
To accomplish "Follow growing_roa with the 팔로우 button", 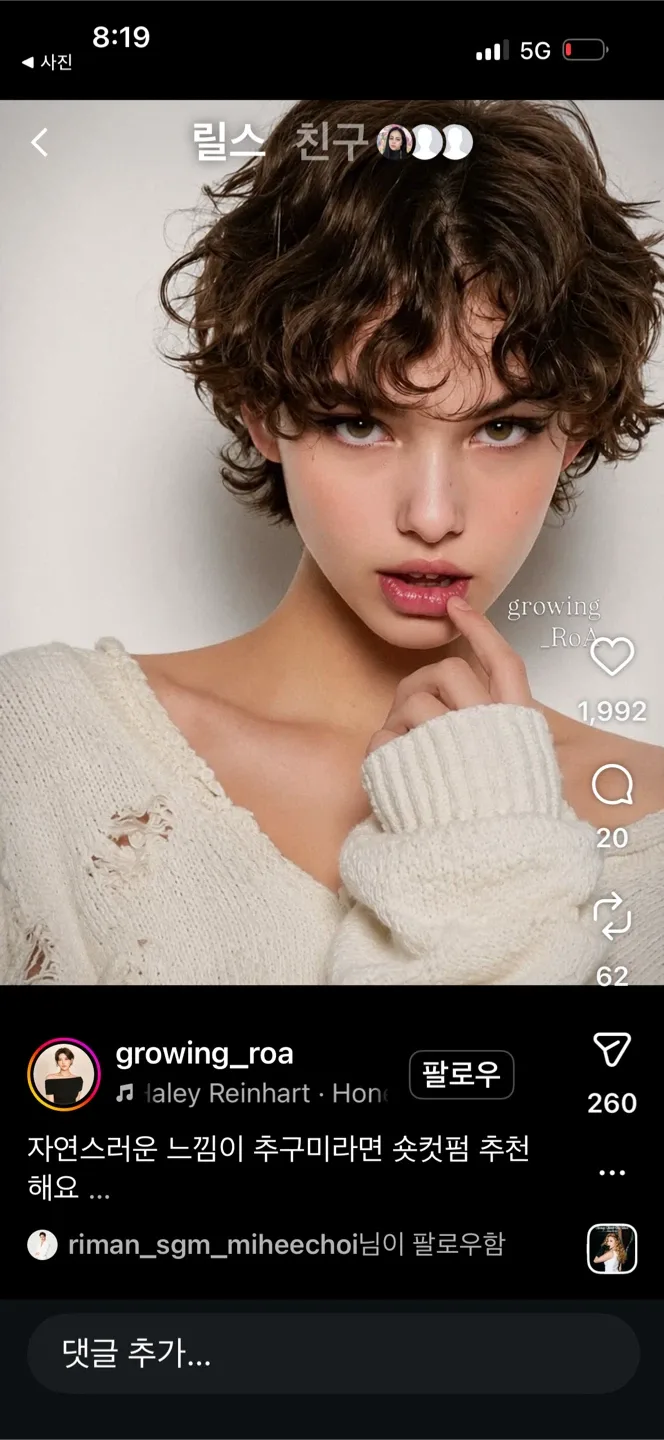I will [461, 1075].
